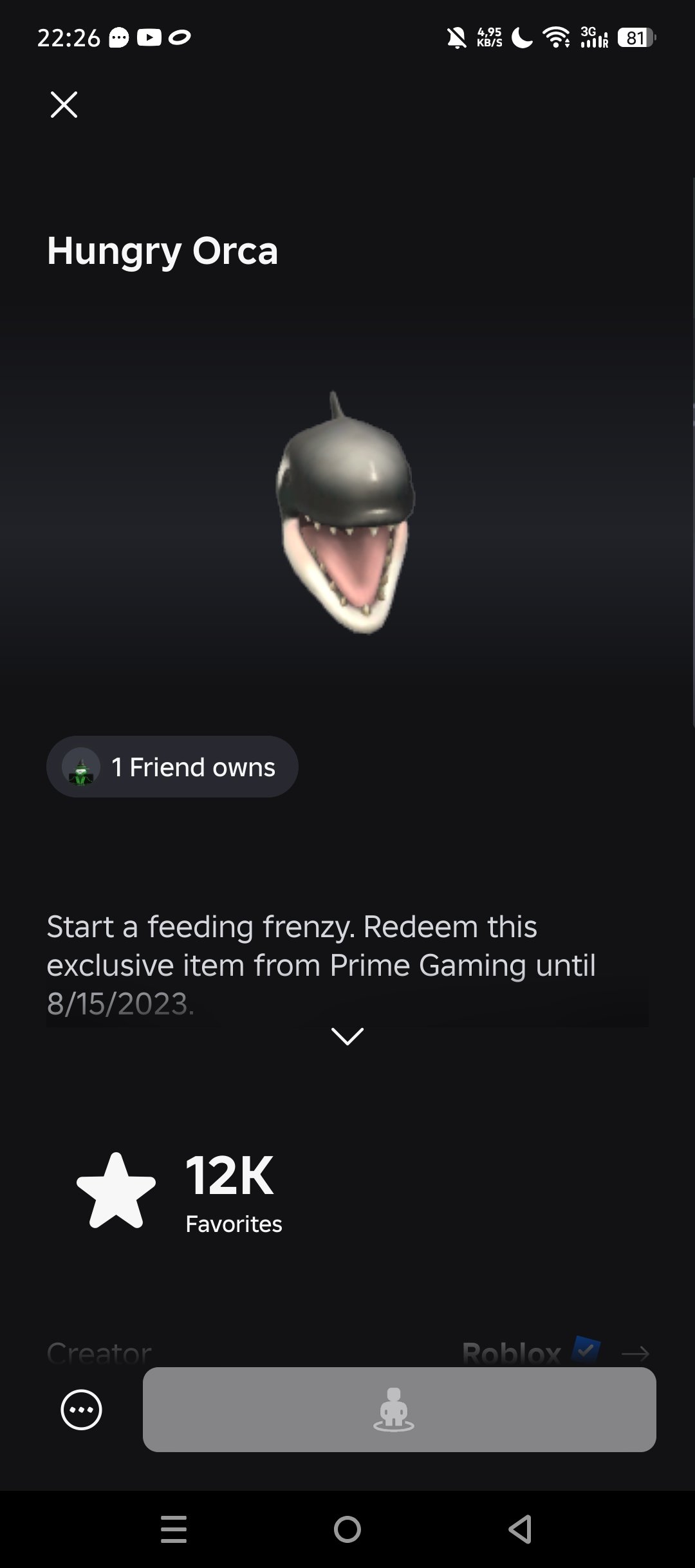Close the Hungry Orca item page

pos(64,104)
